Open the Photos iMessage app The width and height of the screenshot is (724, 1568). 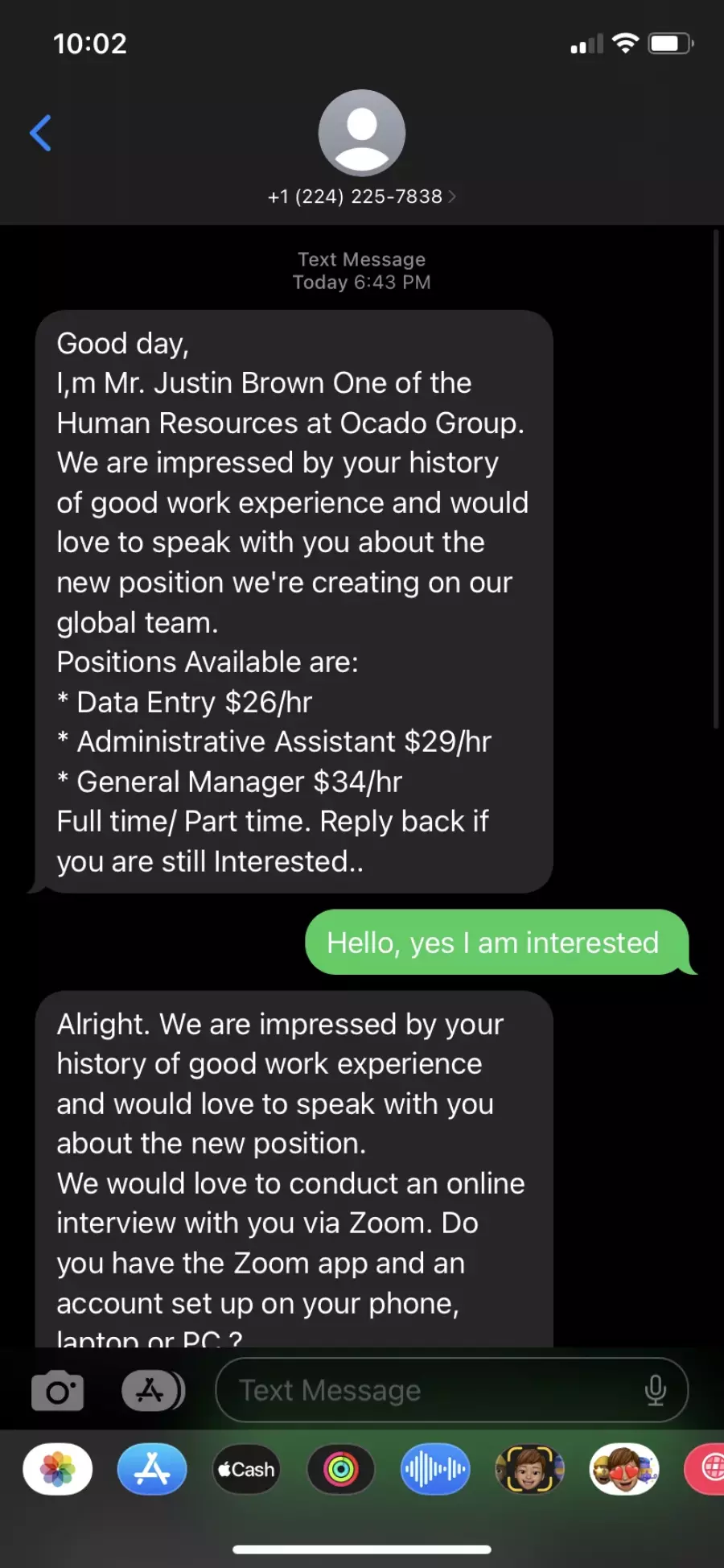pos(58,1469)
